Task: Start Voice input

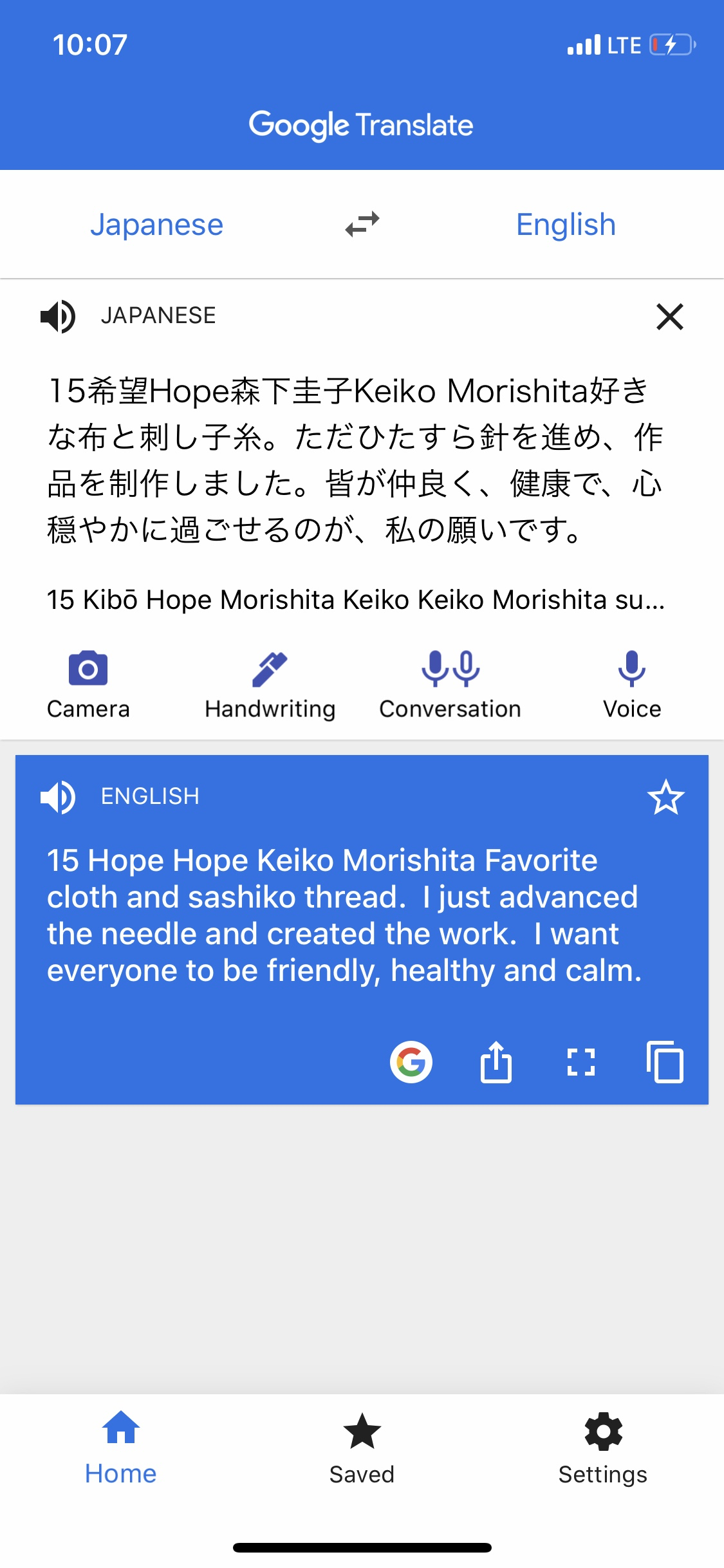Action: coord(631,684)
